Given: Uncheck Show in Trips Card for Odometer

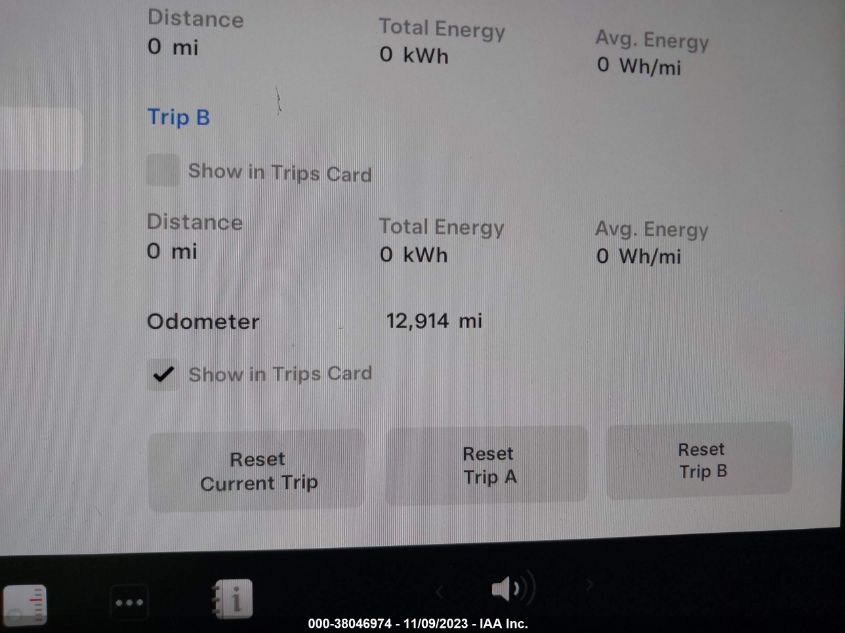Looking at the screenshot, I should [163, 375].
